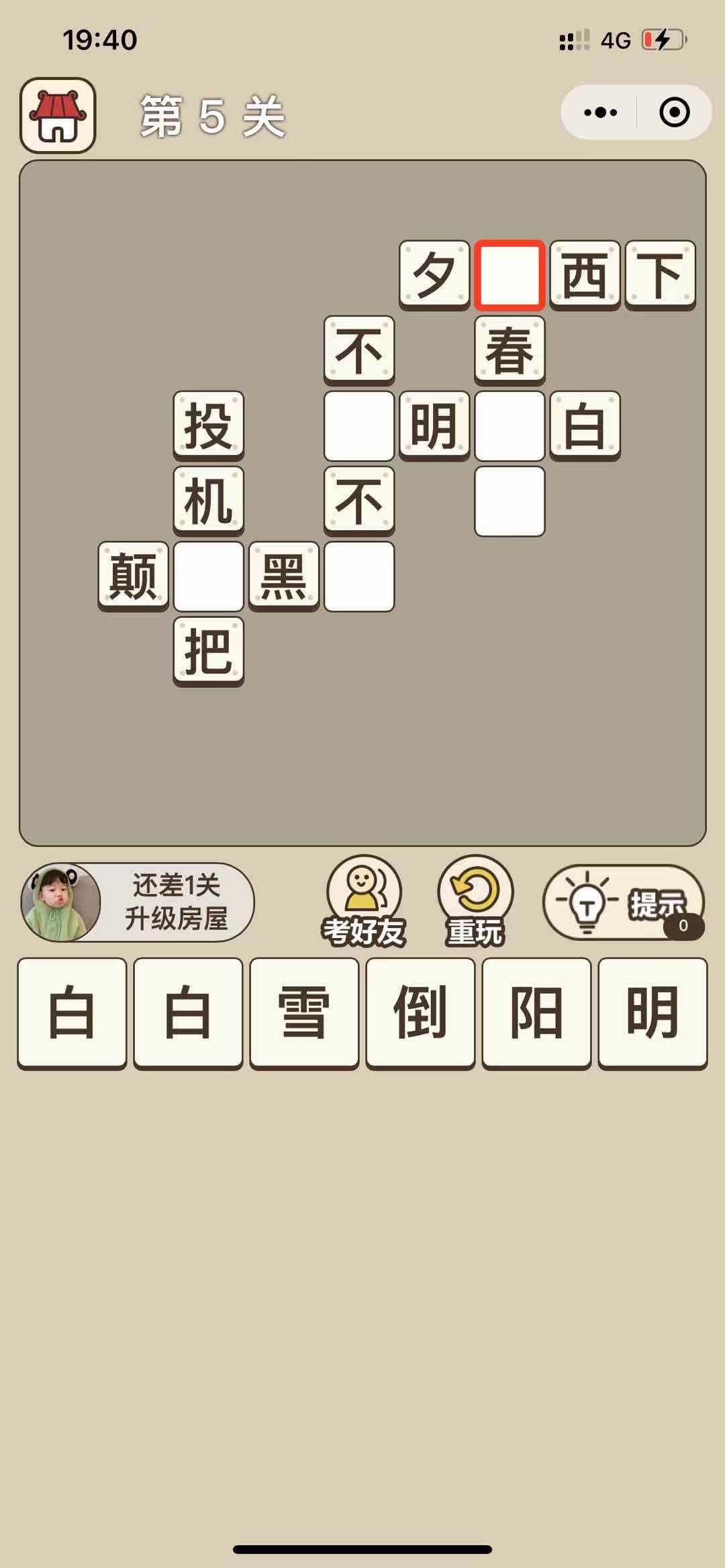
Task: Select the blank cell between 颠 and 黑
Action: pos(209,576)
